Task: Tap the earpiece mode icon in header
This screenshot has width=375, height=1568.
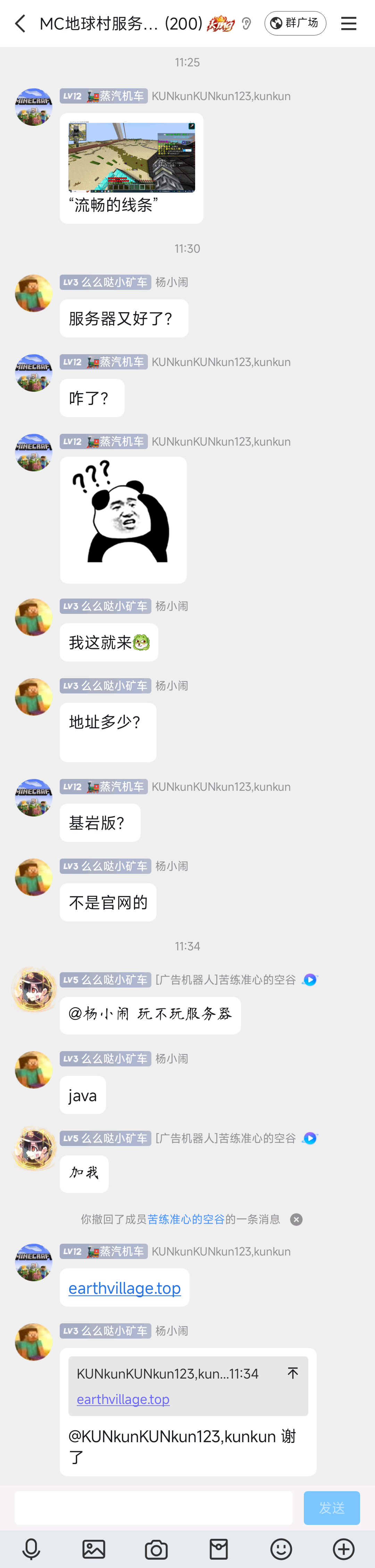Action: [x=246, y=24]
